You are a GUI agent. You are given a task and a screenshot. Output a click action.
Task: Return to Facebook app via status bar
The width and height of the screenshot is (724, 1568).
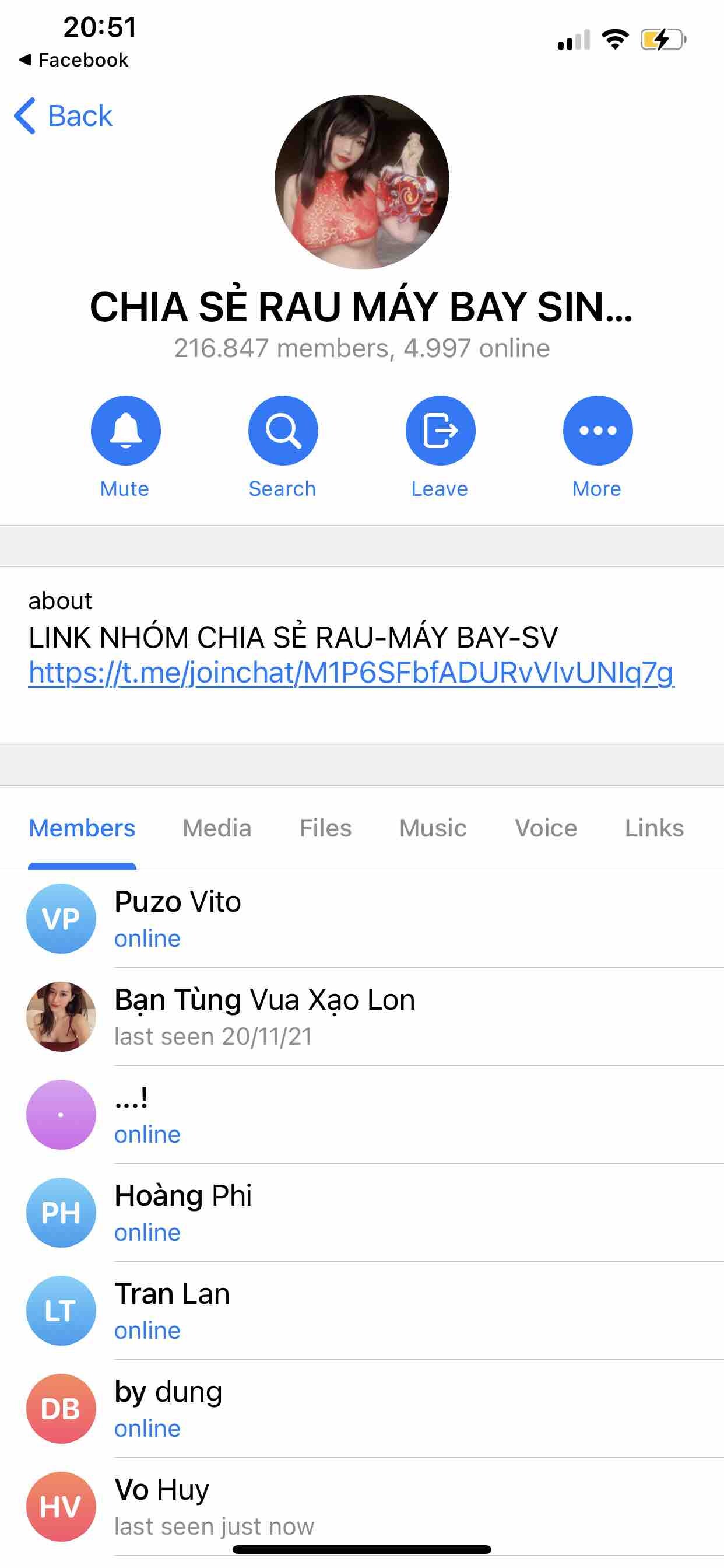pyautogui.click(x=74, y=60)
